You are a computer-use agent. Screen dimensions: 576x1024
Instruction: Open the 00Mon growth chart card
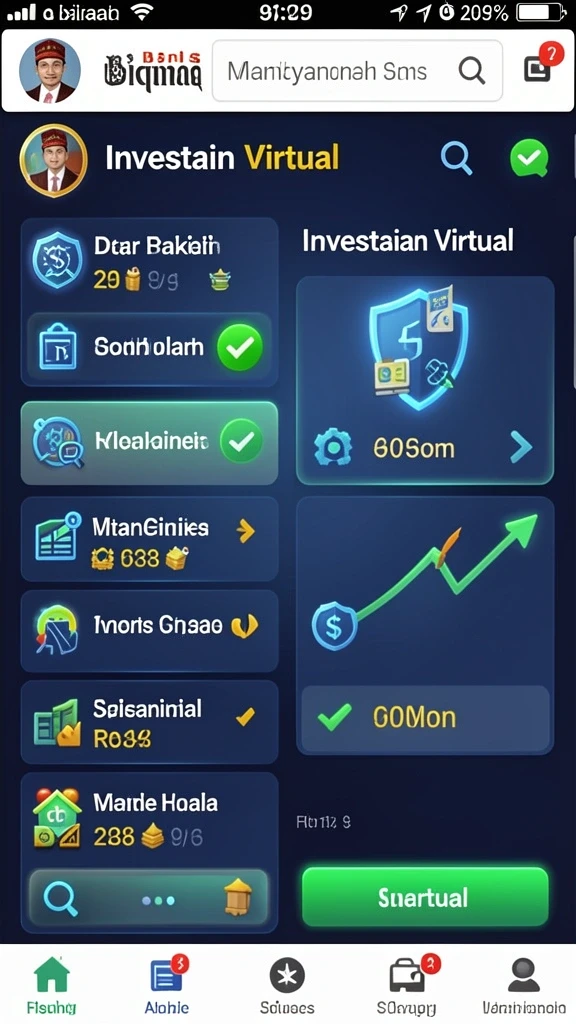(x=425, y=626)
